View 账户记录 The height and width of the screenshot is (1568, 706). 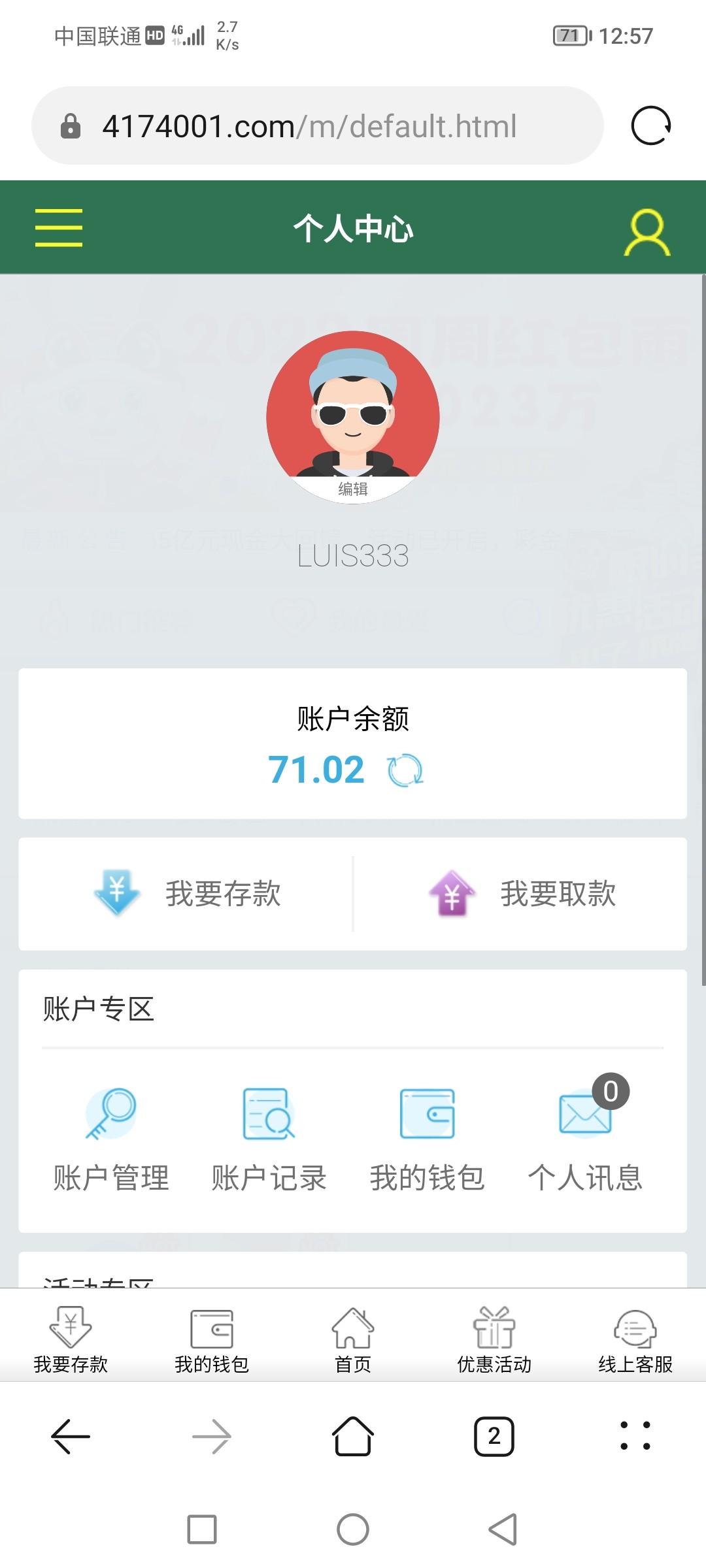[269, 1140]
